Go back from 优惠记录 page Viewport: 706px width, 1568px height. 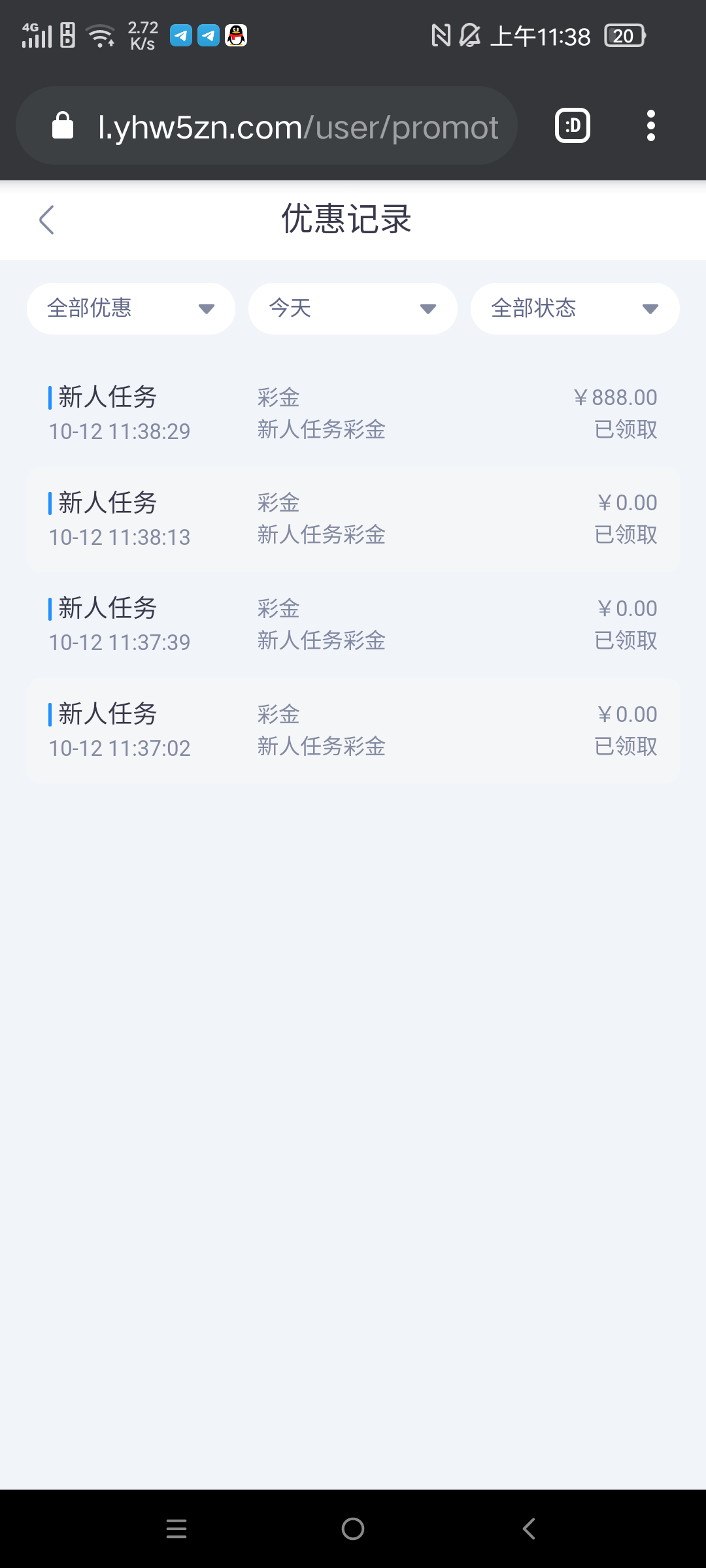point(46,220)
